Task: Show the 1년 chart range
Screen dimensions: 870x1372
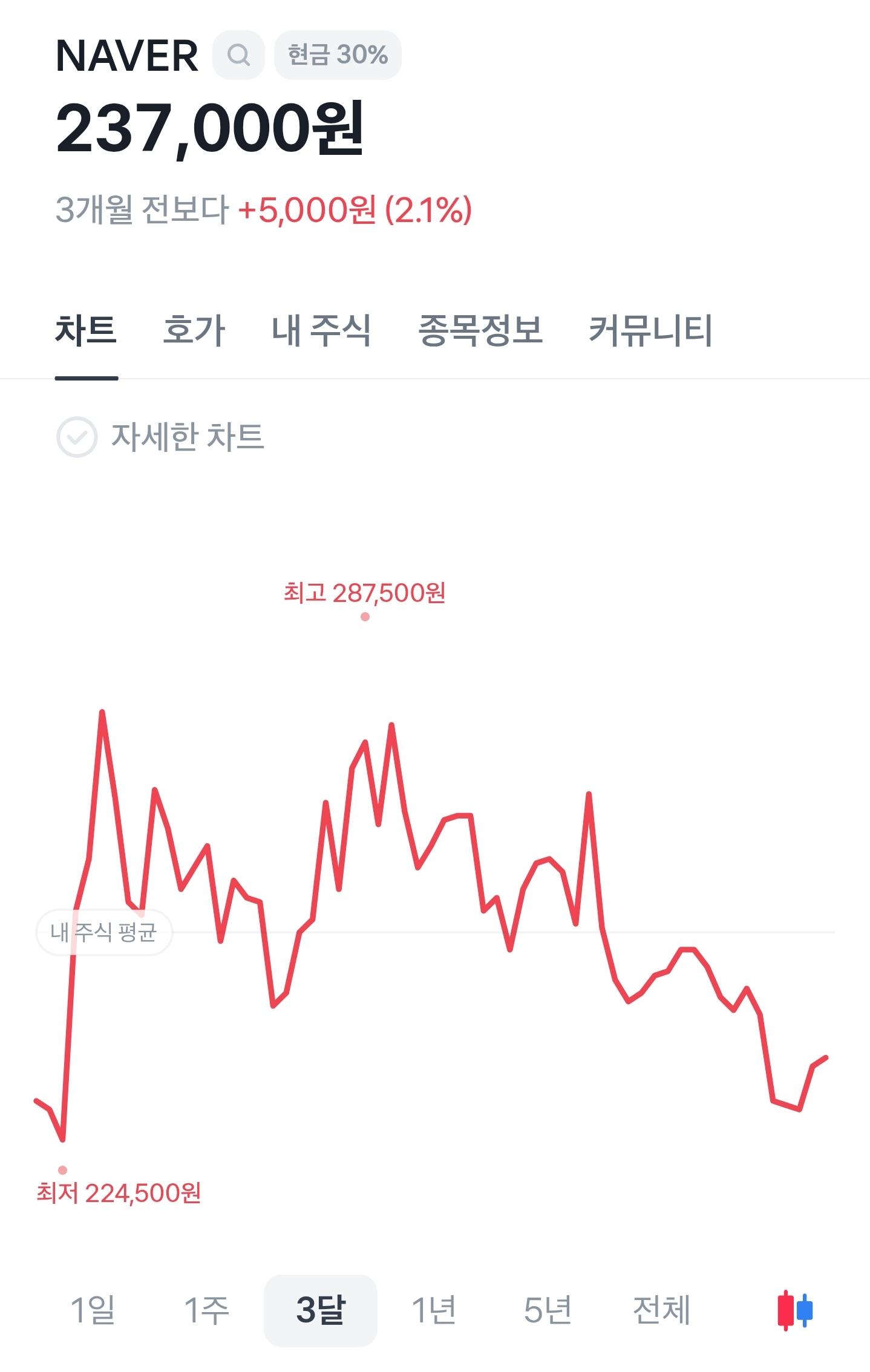Action: [434, 1310]
